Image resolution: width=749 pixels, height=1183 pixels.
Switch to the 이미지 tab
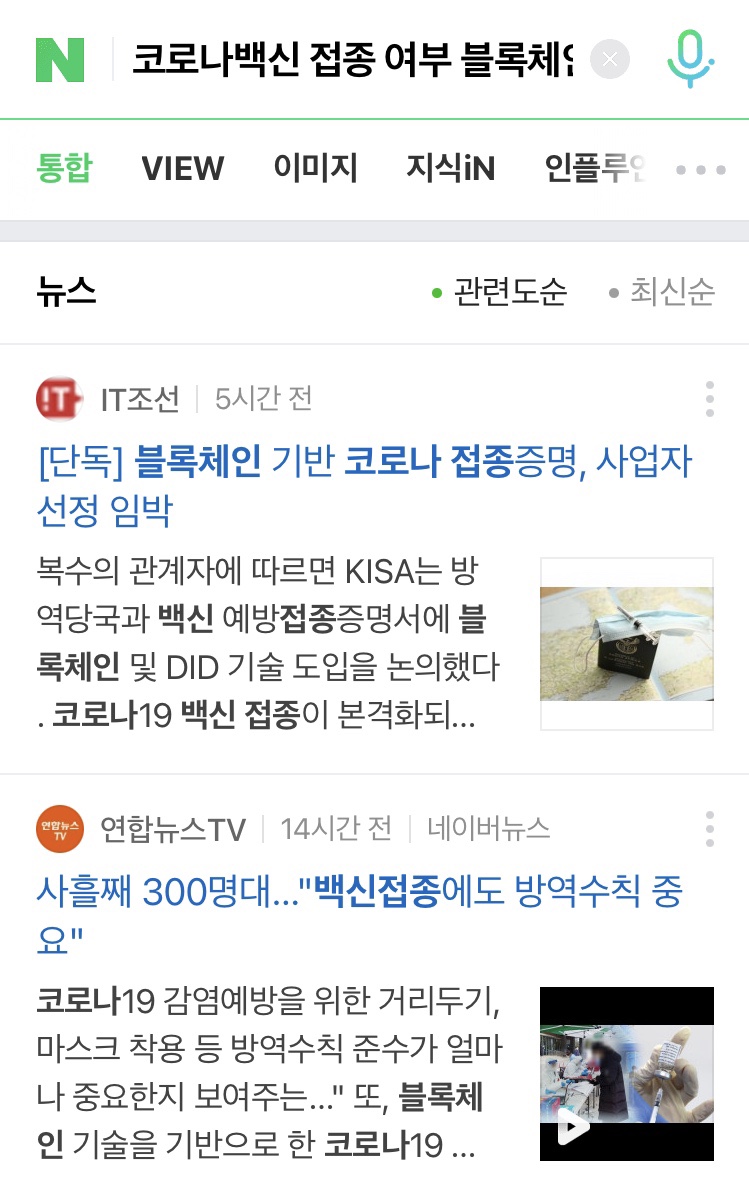click(x=315, y=168)
